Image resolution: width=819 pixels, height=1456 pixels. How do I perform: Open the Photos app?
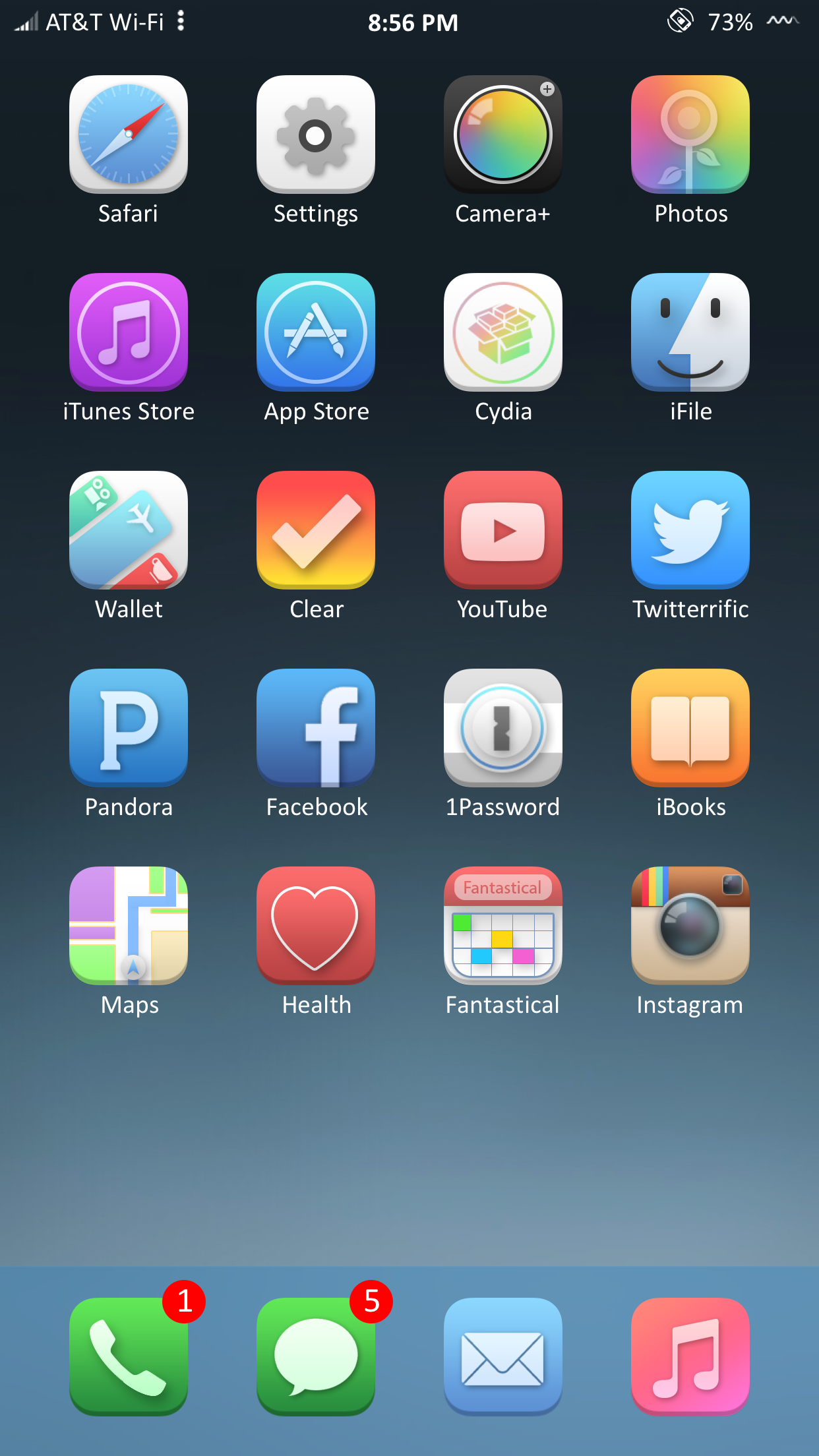click(x=690, y=135)
